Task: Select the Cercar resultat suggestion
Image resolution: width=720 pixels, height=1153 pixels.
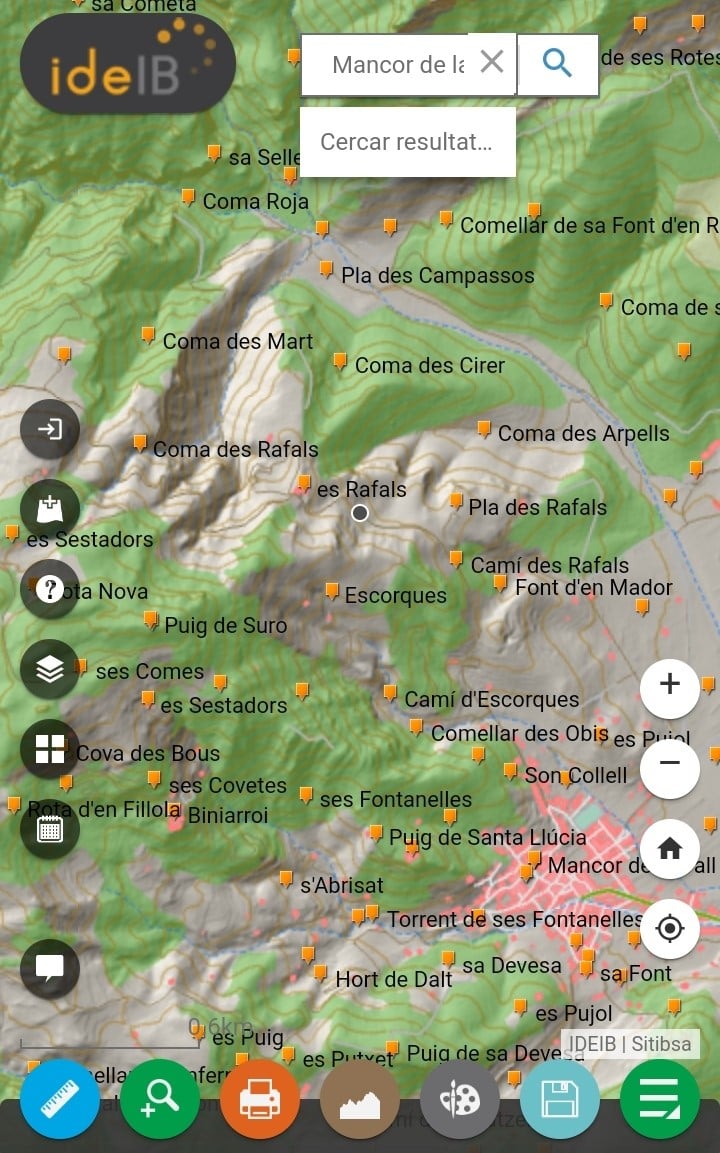Action: (407, 142)
